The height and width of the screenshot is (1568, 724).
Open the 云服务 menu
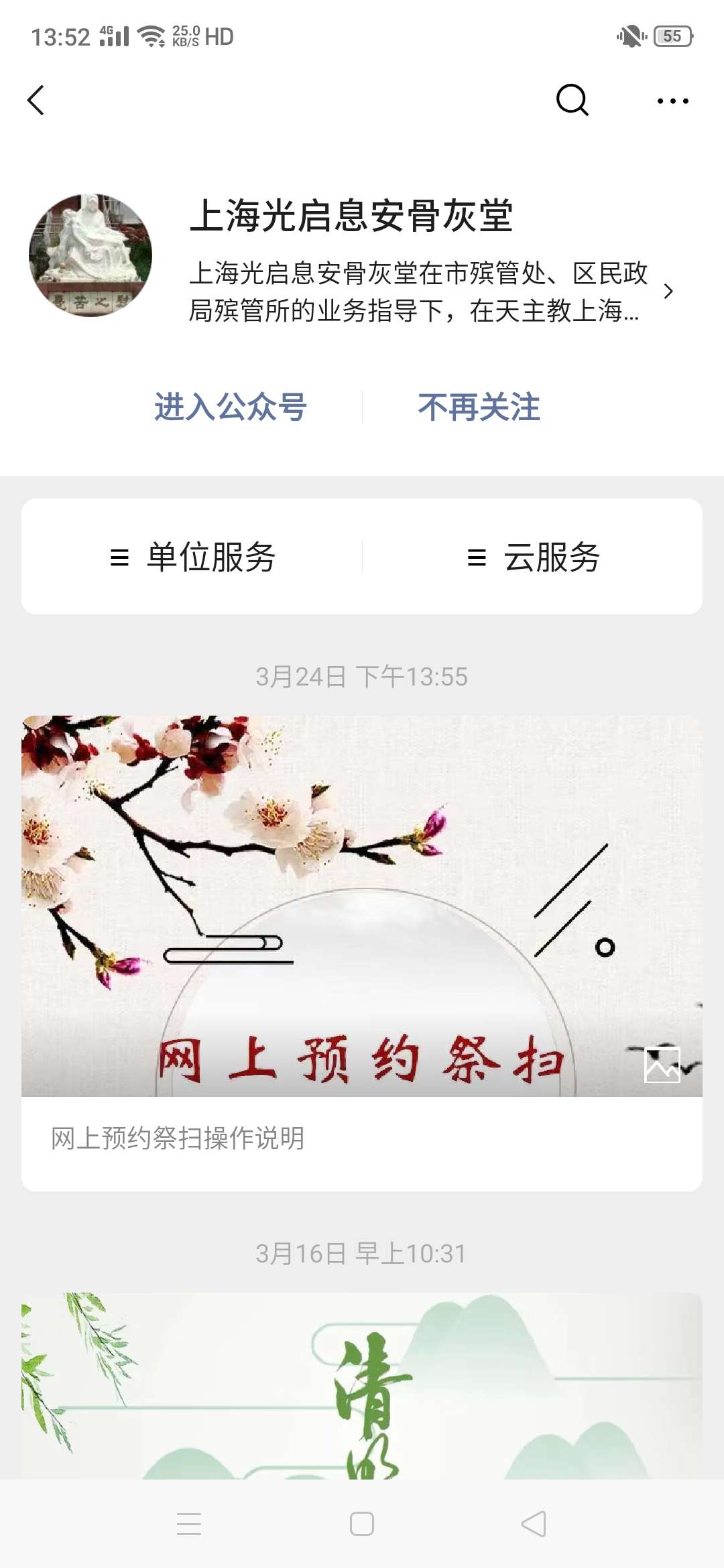(533, 557)
